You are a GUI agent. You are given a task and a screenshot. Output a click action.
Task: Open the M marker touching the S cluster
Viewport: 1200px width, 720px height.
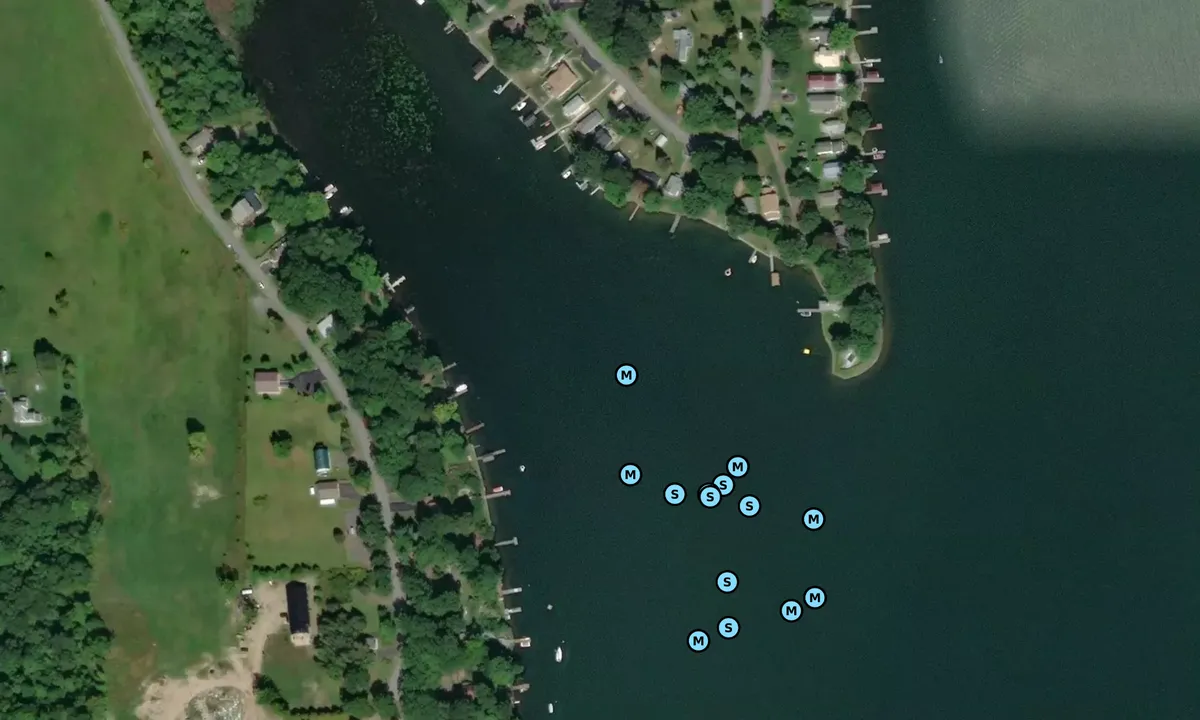click(x=737, y=466)
